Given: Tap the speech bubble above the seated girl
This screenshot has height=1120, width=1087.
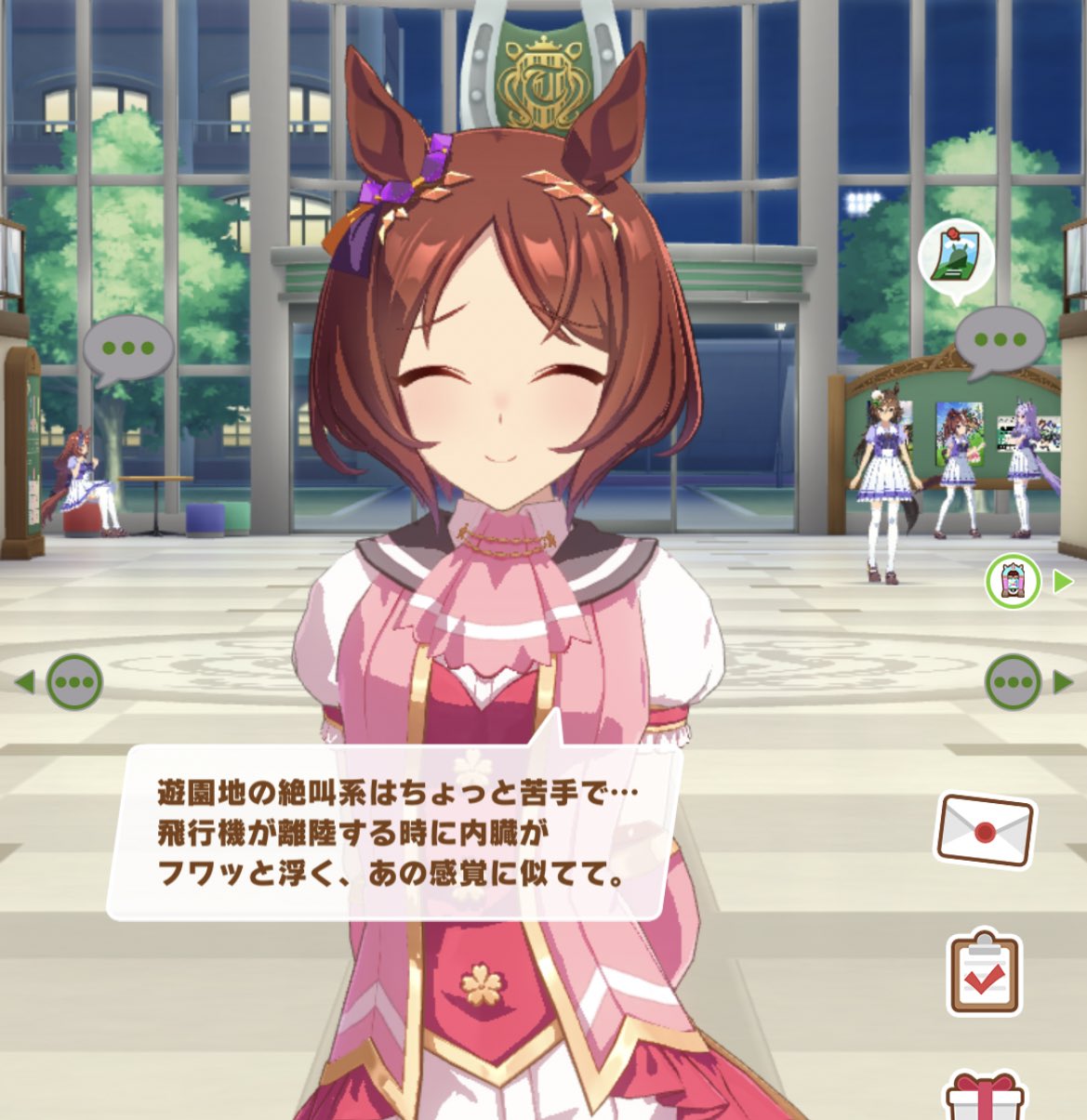Looking at the screenshot, I should (x=128, y=349).
